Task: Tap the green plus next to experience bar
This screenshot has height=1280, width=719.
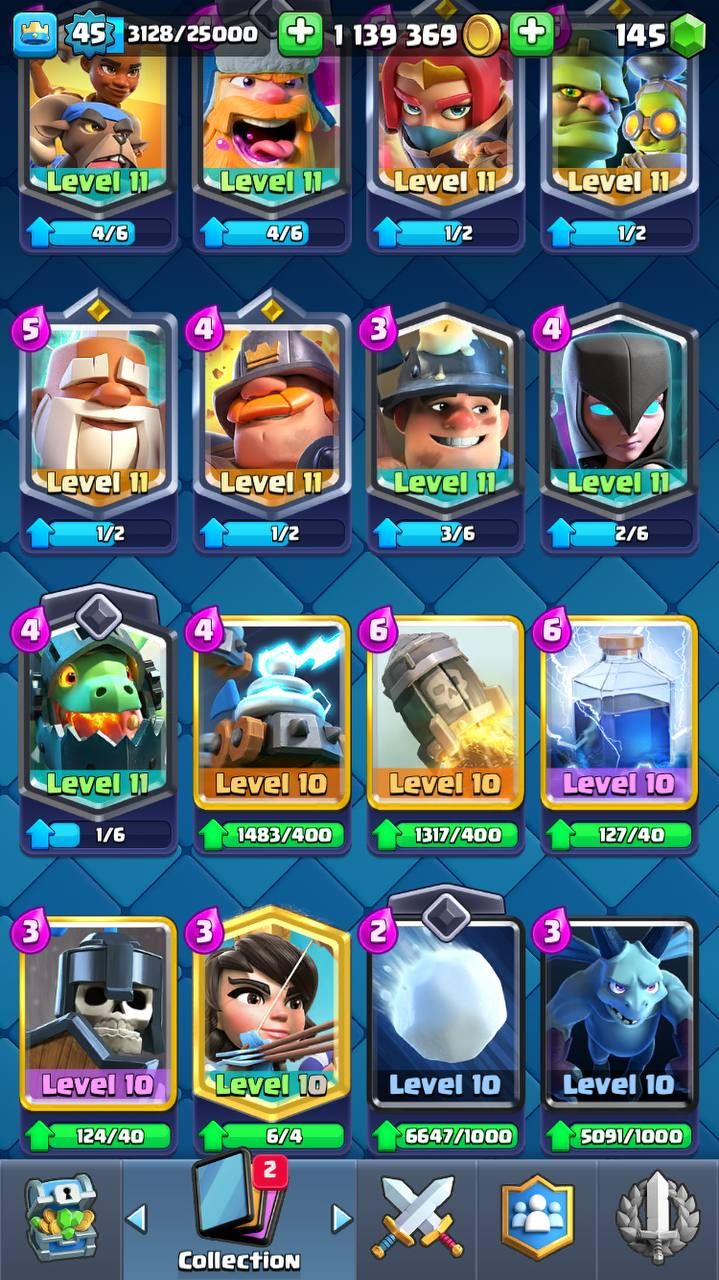Action: coord(300,35)
